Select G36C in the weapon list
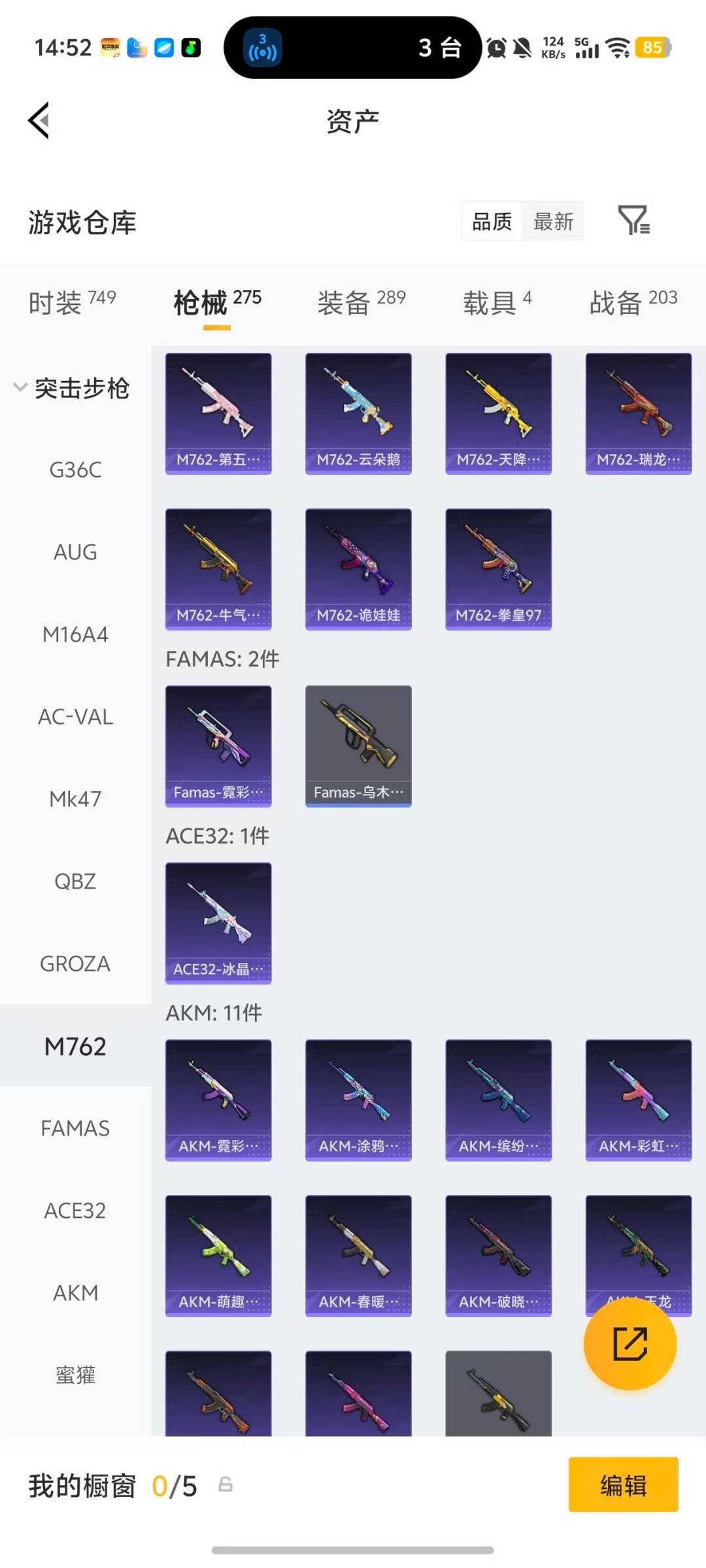Viewport: 706px width, 1568px height. click(75, 470)
